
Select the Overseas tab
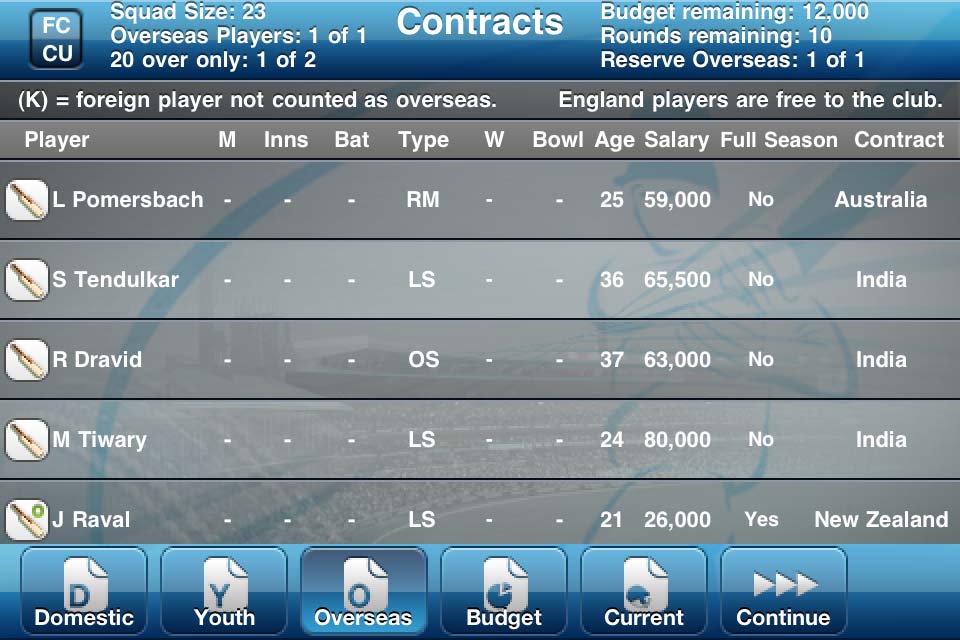(364, 592)
